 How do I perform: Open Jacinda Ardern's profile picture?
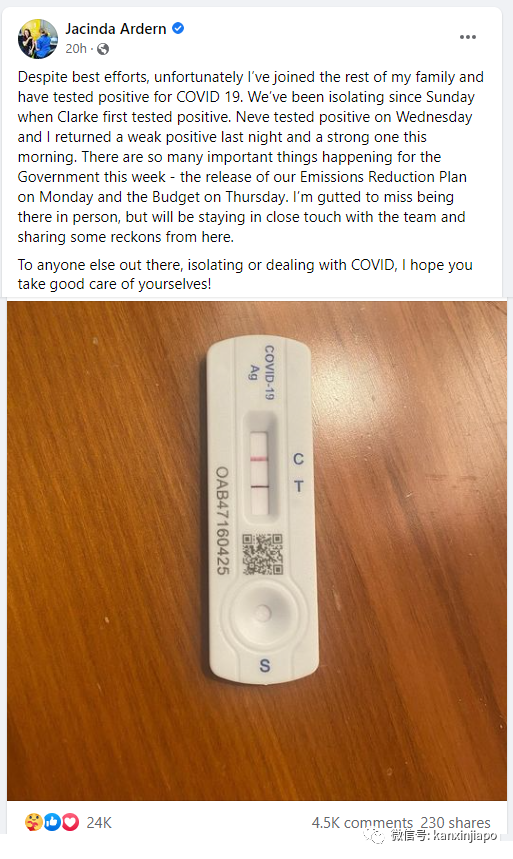point(38,39)
